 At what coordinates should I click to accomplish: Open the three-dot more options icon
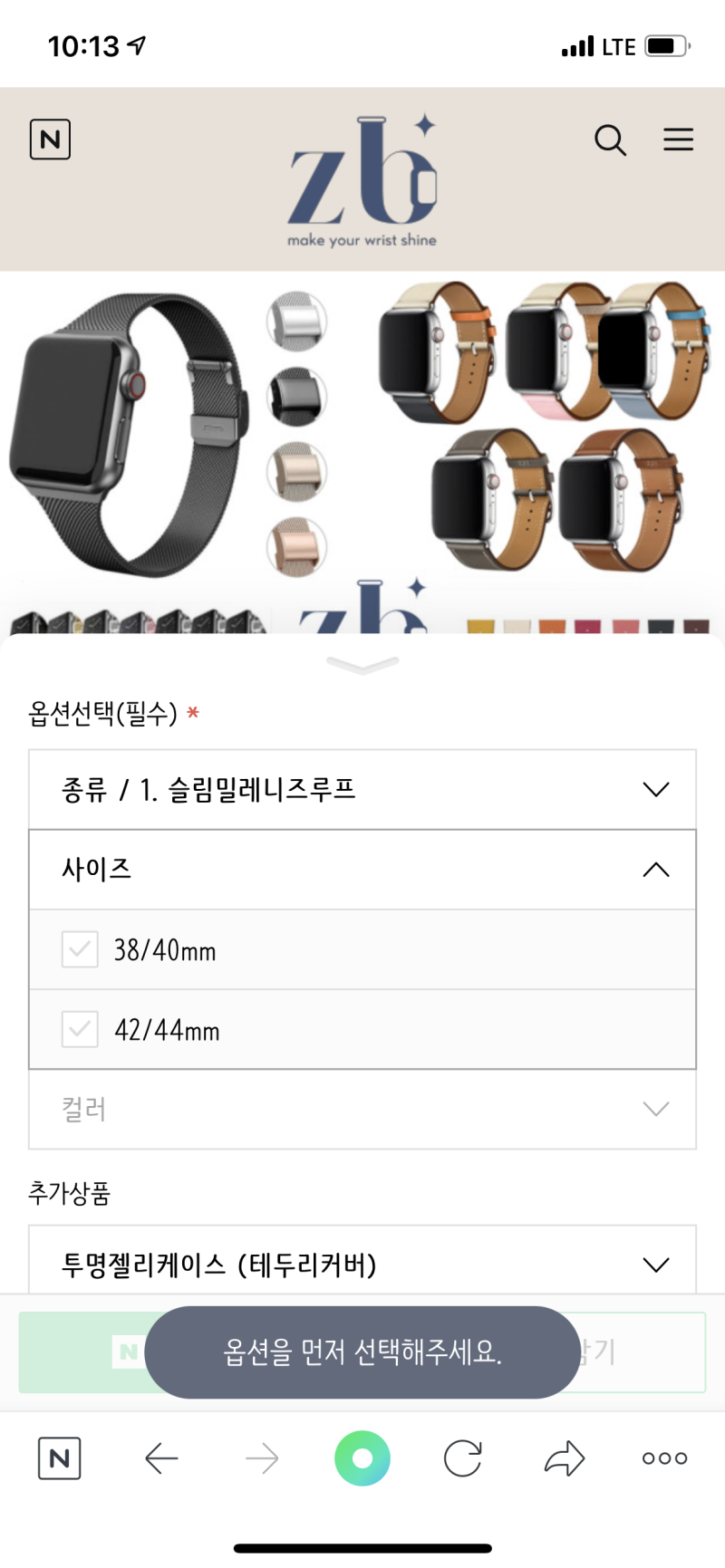click(663, 1458)
